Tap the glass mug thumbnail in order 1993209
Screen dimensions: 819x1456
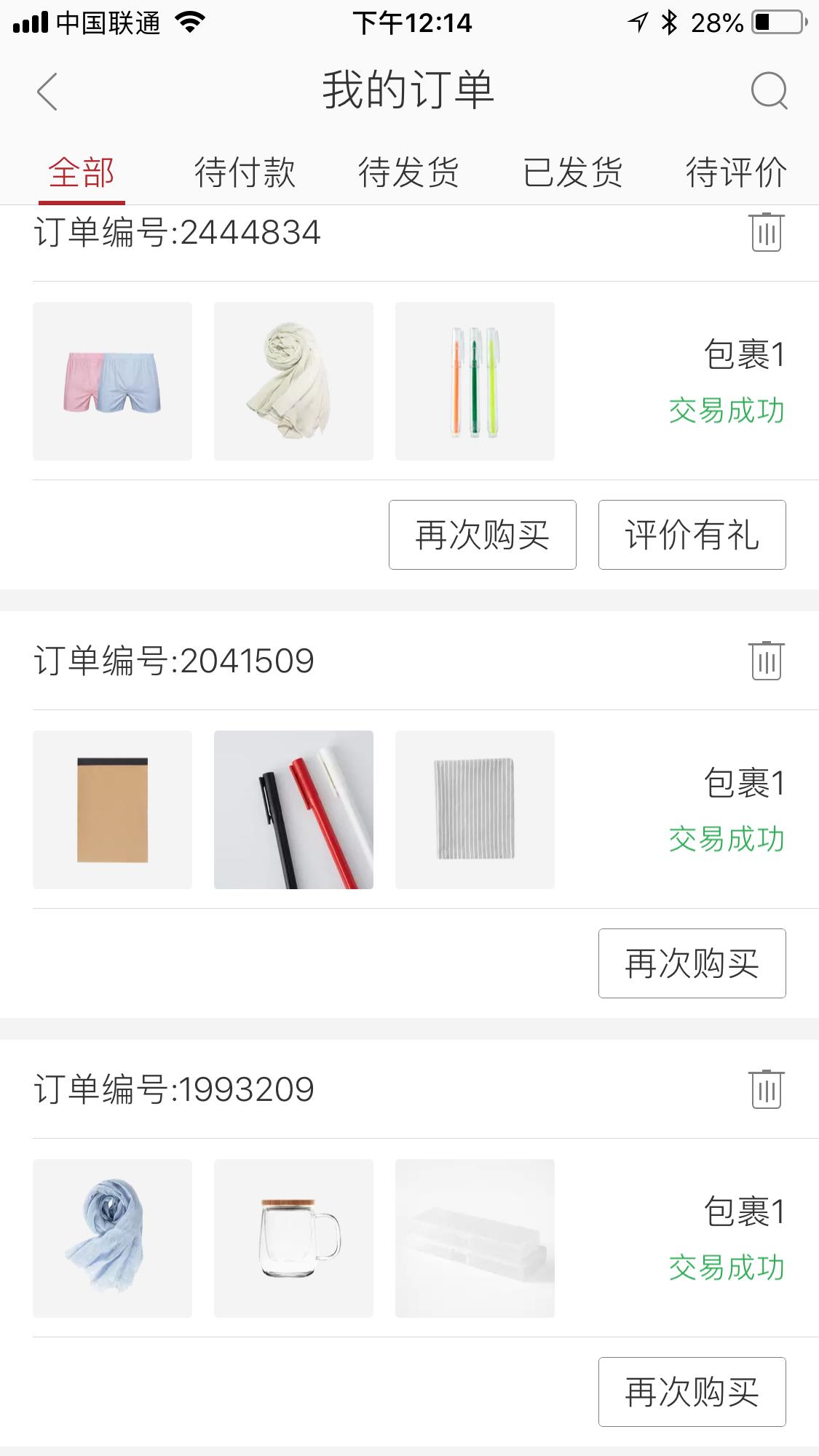[293, 1237]
